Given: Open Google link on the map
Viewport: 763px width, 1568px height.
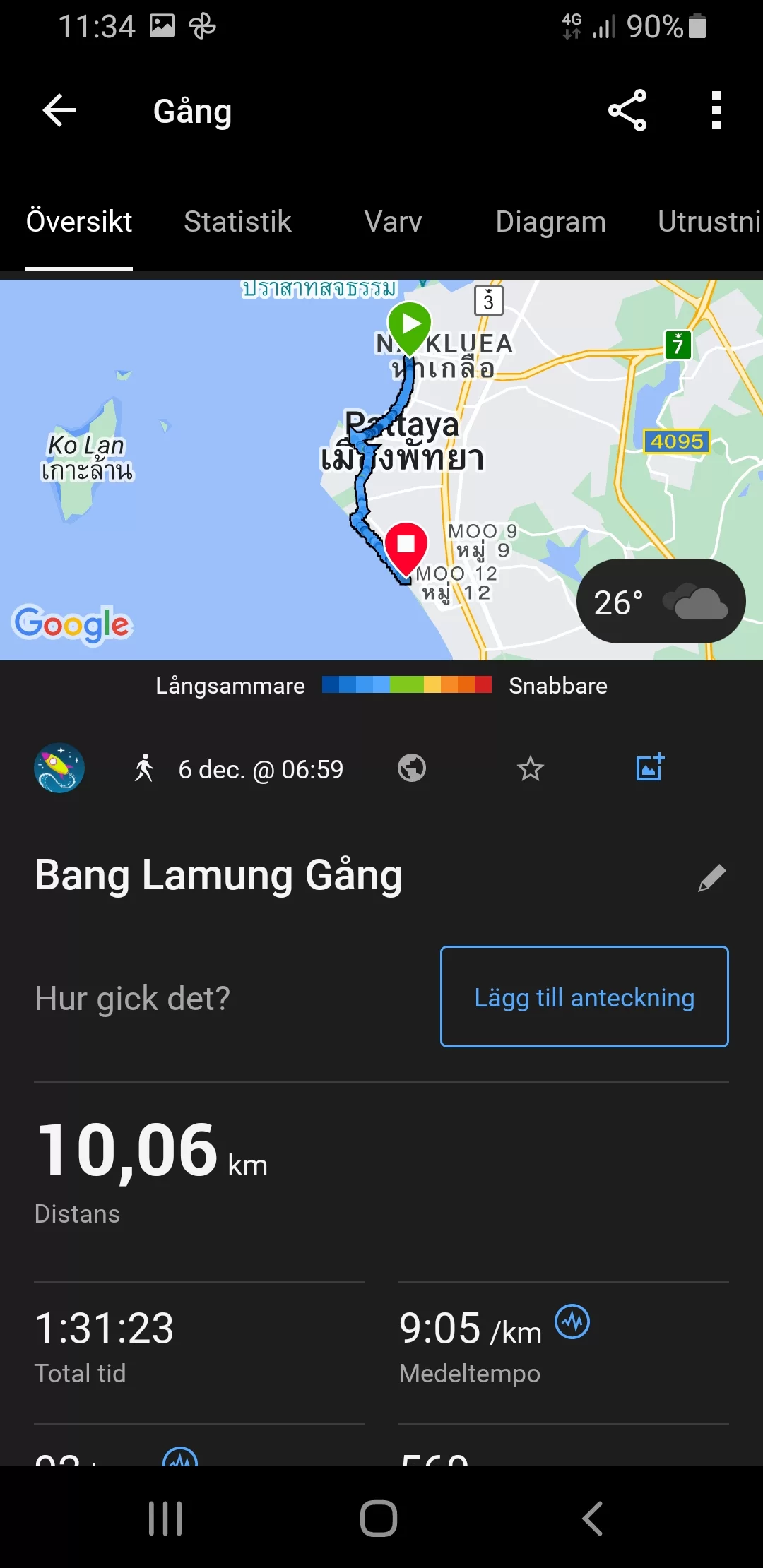Looking at the screenshot, I should click(71, 624).
